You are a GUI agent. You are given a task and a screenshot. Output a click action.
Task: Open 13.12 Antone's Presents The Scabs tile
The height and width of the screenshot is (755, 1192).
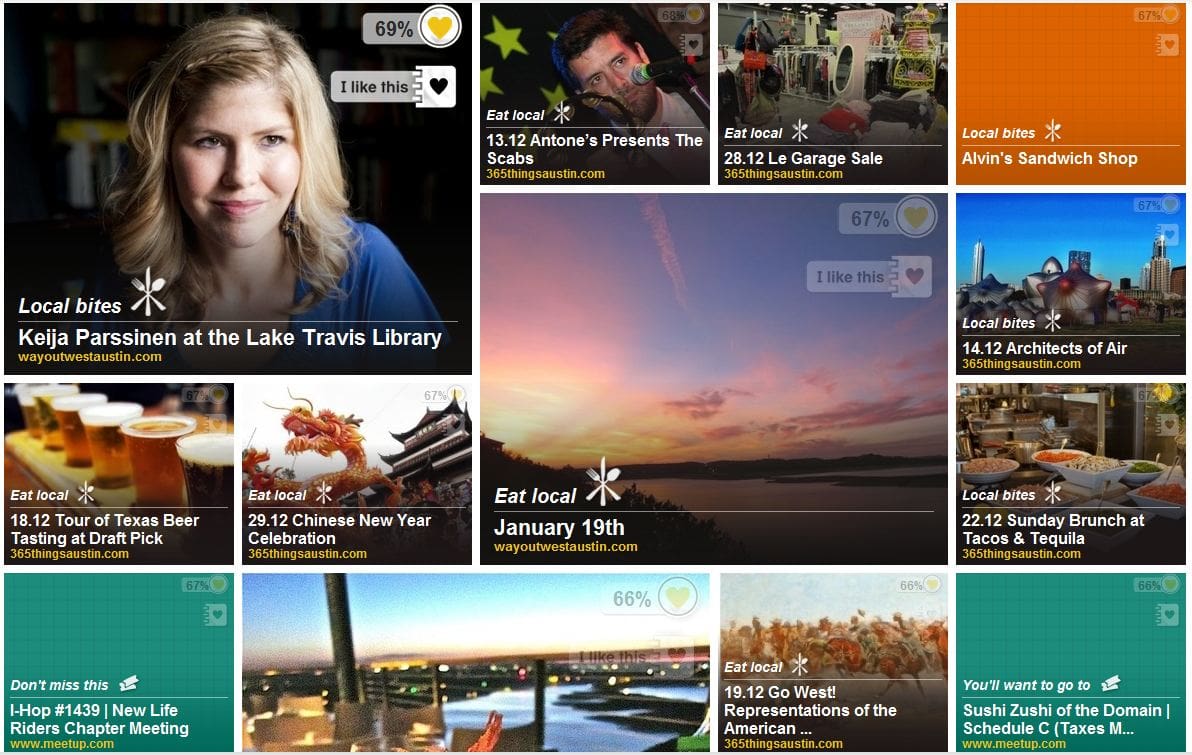click(x=594, y=149)
